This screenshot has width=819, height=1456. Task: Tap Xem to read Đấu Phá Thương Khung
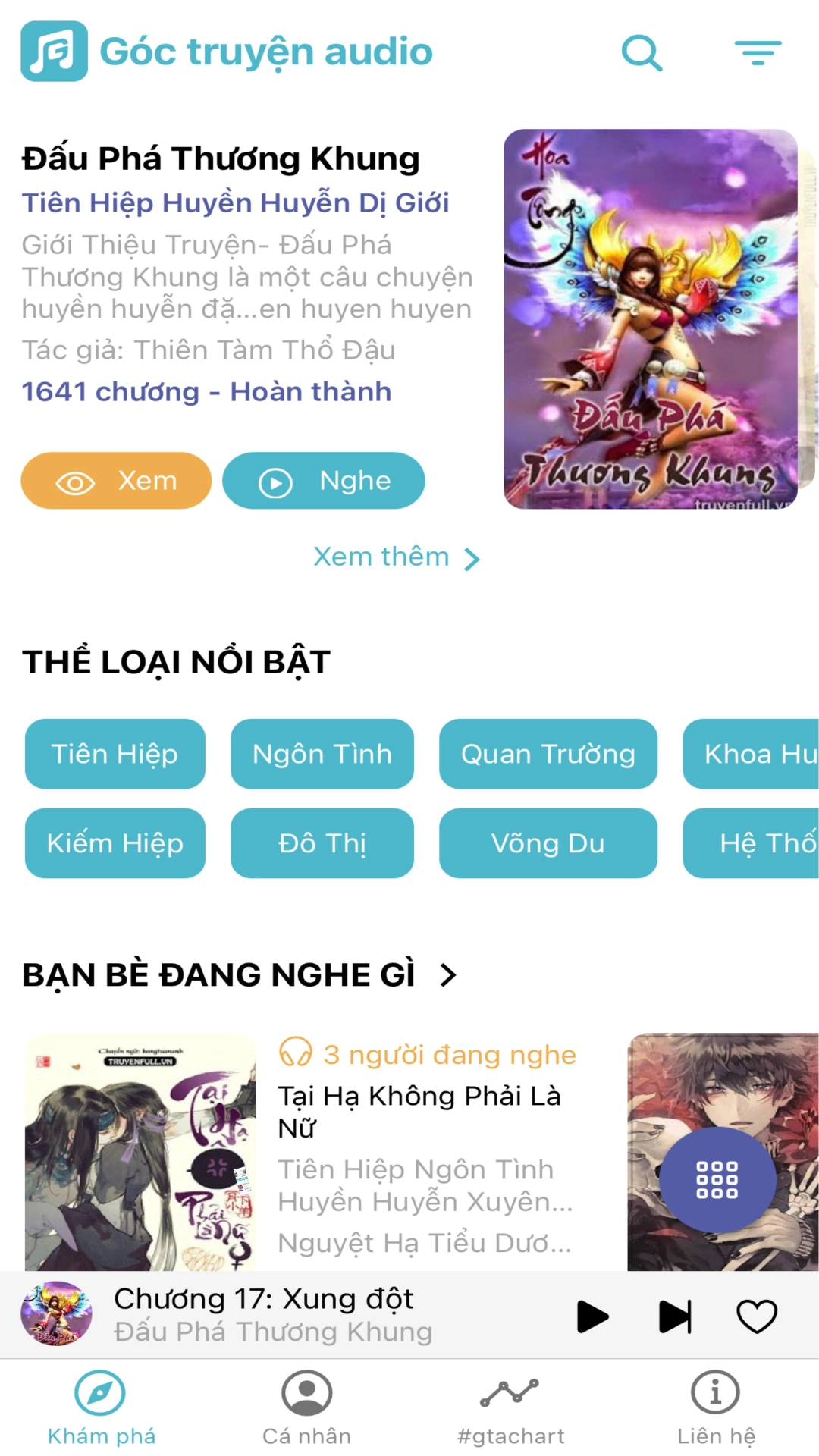(x=116, y=481)
